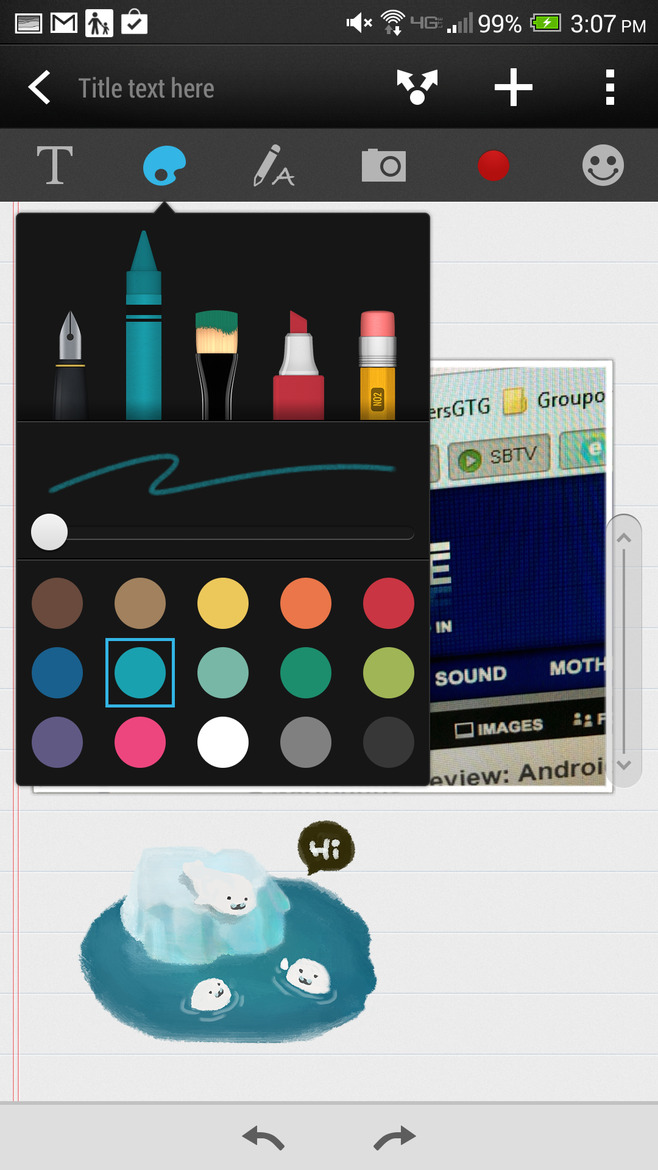Pick the white color swatch

[223, 742]
